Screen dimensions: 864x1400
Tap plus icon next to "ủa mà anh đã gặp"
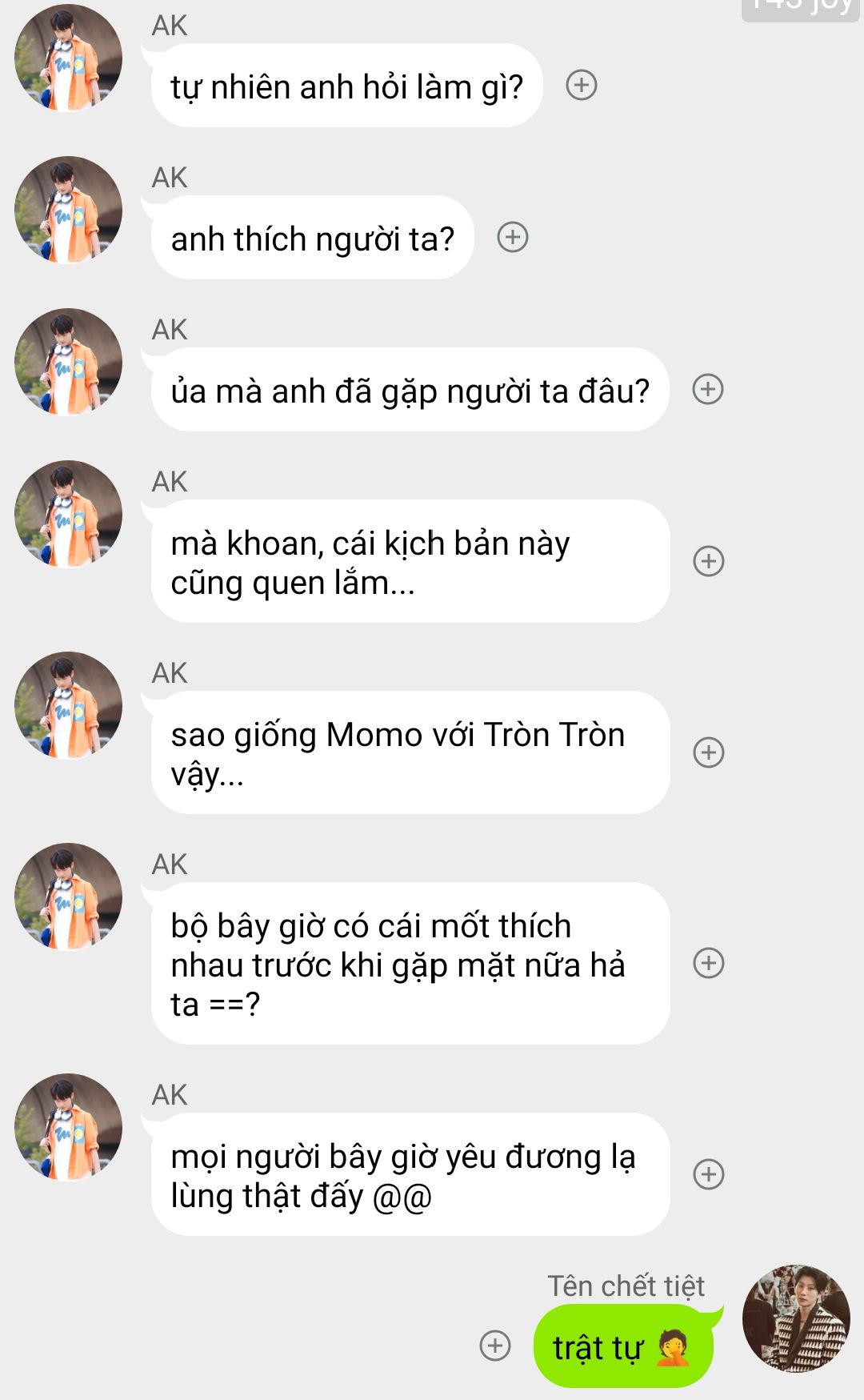(x=708, y=389)
